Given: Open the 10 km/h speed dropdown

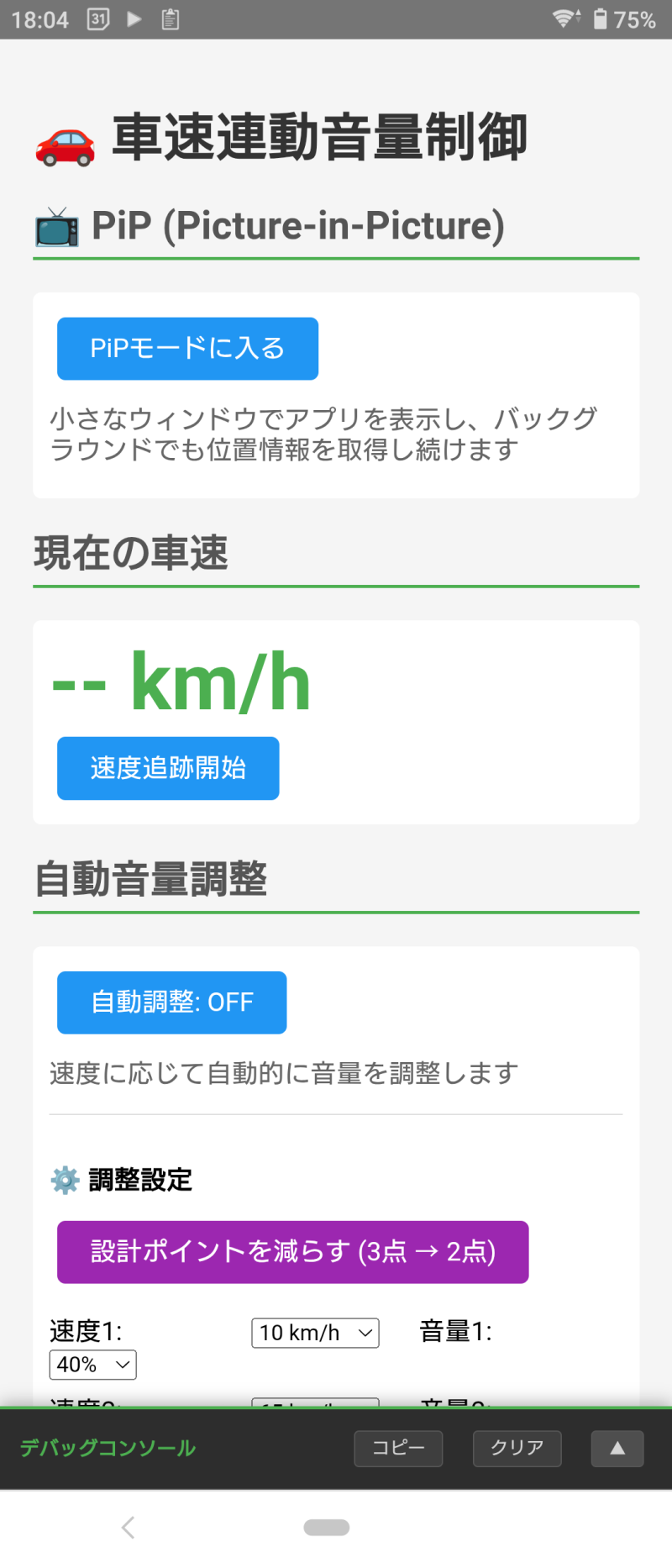Looking at the screenshot, I should 315,1333.
